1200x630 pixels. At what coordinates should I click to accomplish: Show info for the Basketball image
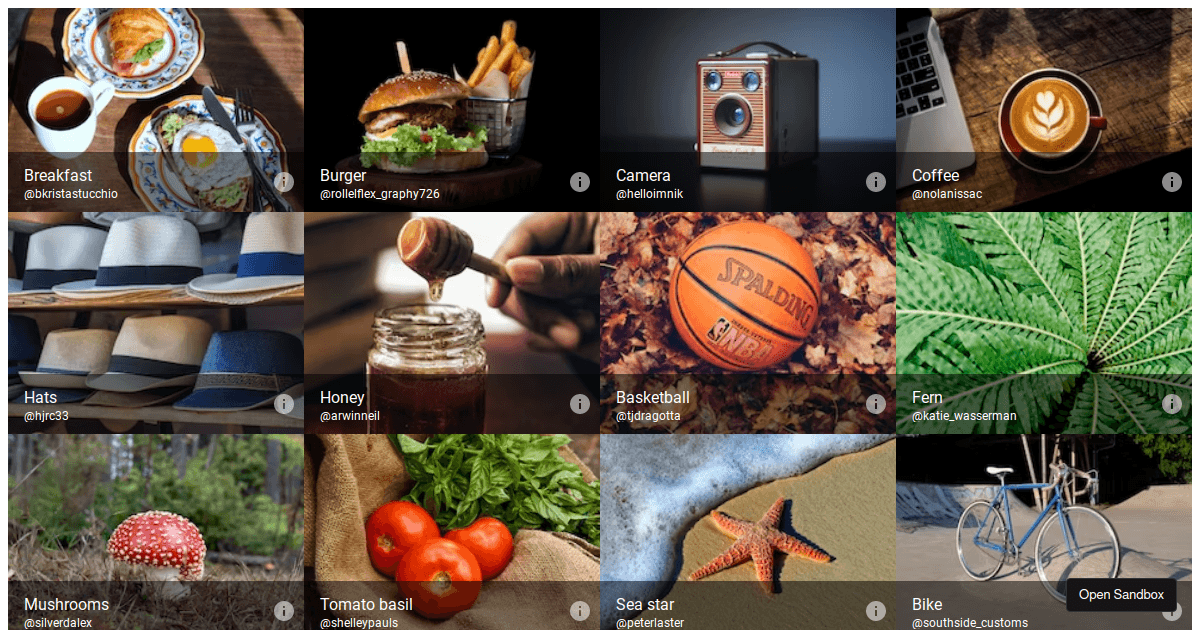(876, 404)
